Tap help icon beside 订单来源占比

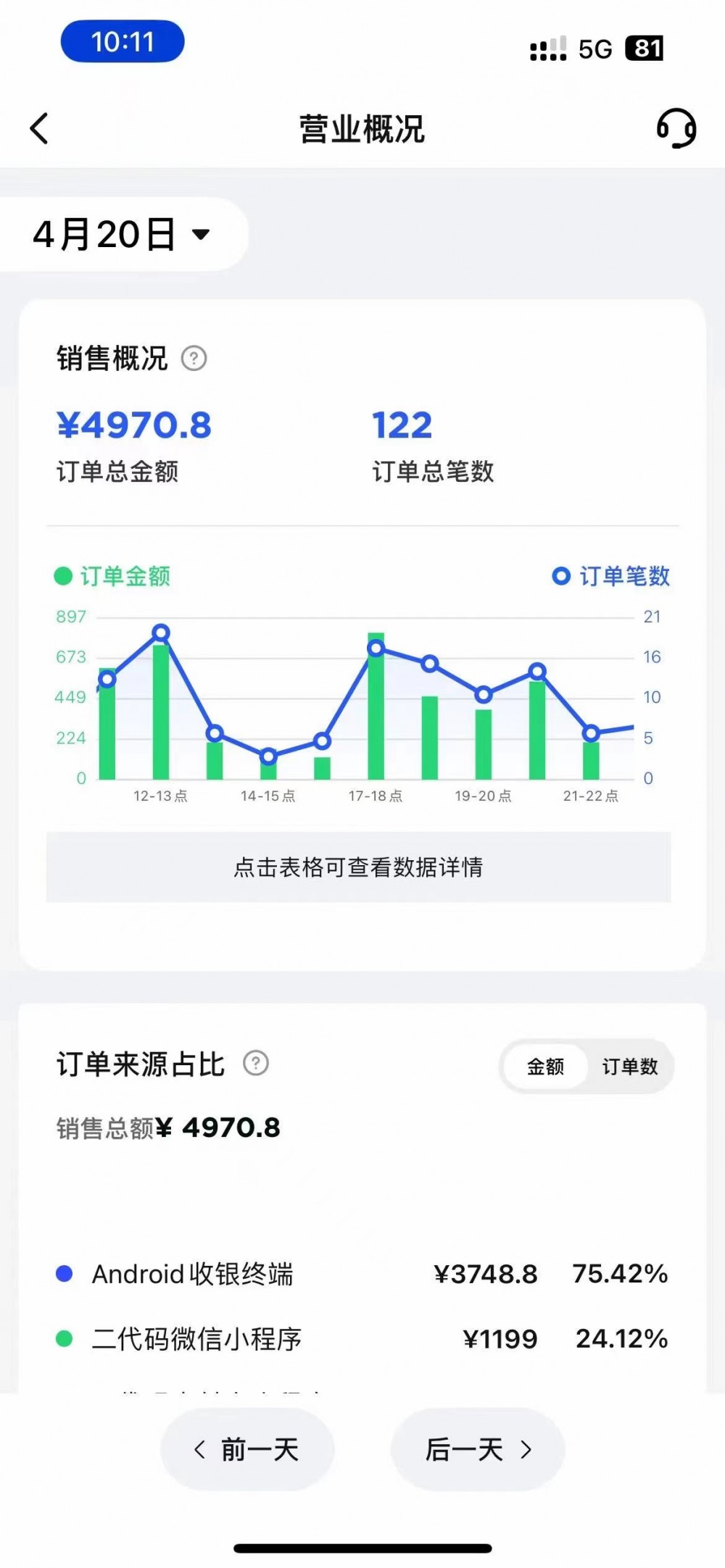pyautogui.click(x=255, y=1063)
